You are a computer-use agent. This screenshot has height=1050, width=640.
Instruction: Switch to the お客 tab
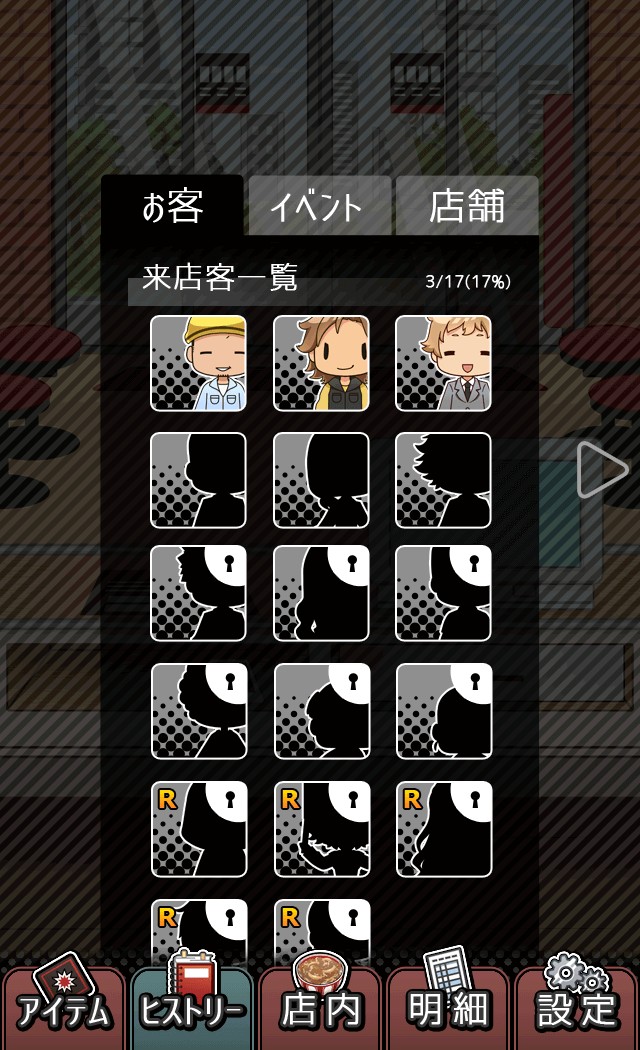tap(172, 206)
